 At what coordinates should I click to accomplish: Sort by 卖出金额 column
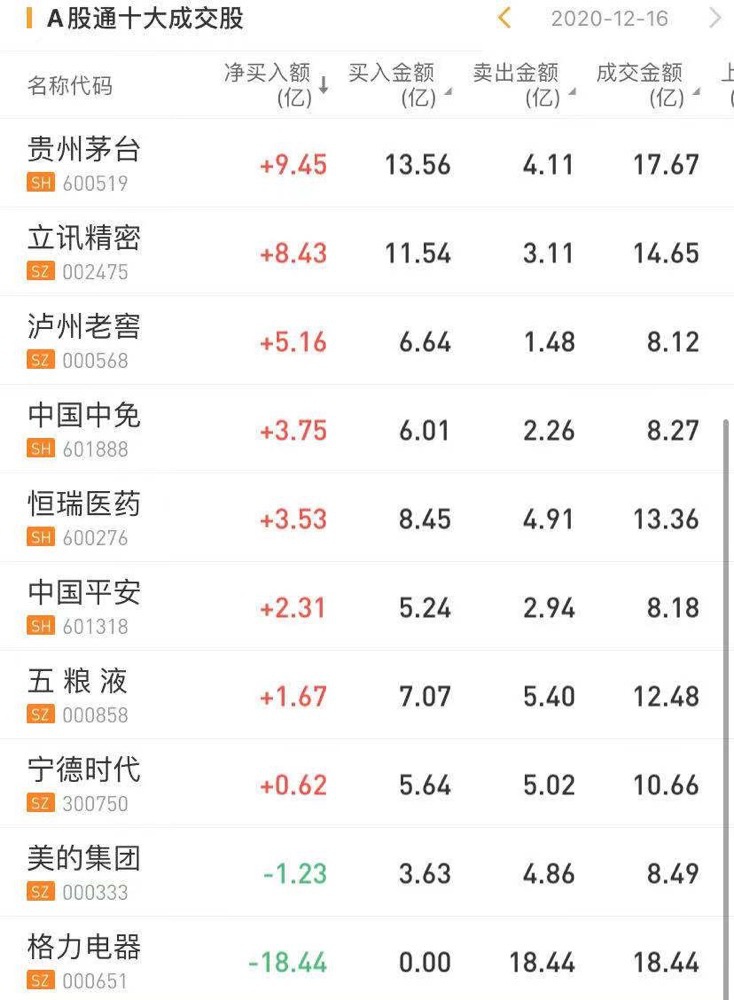[523, 85]
